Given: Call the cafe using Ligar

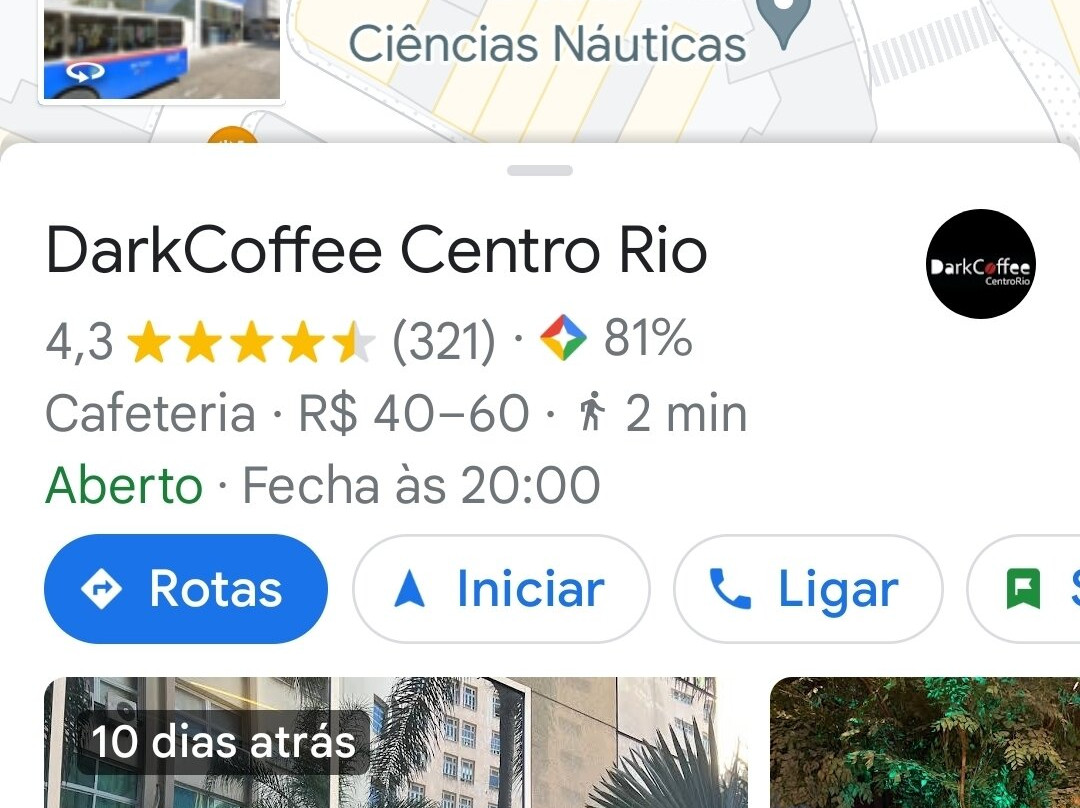Looking at the screenshot, I should pyautogui.click(x=808, y=589).
